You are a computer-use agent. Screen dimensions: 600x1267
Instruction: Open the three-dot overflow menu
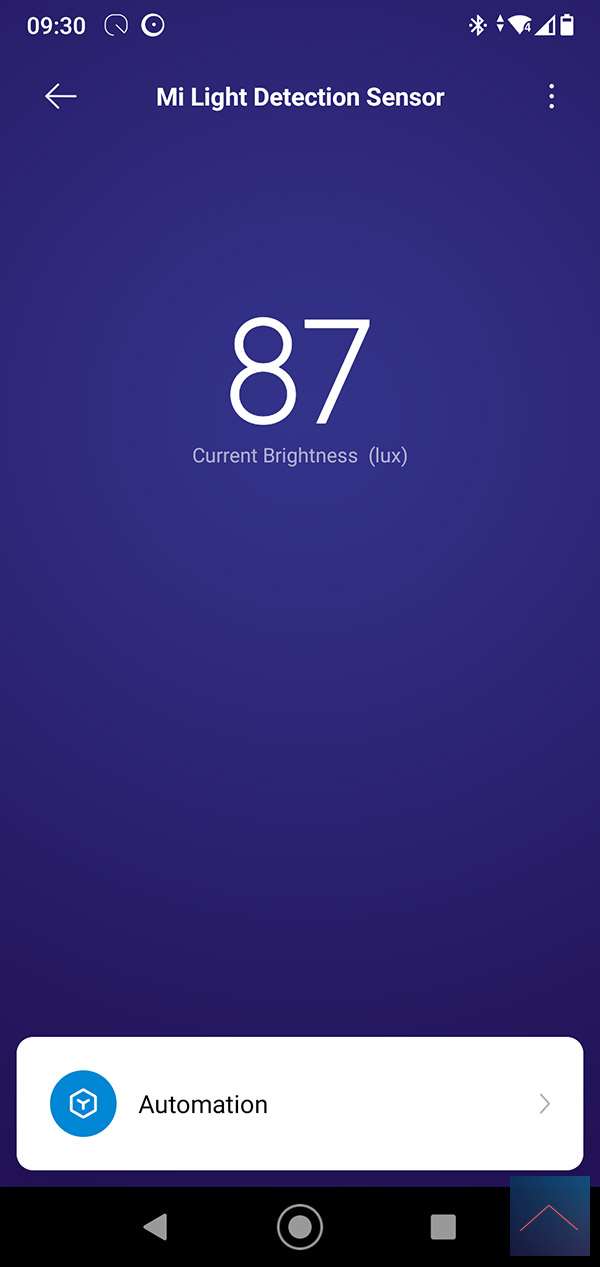551,96
